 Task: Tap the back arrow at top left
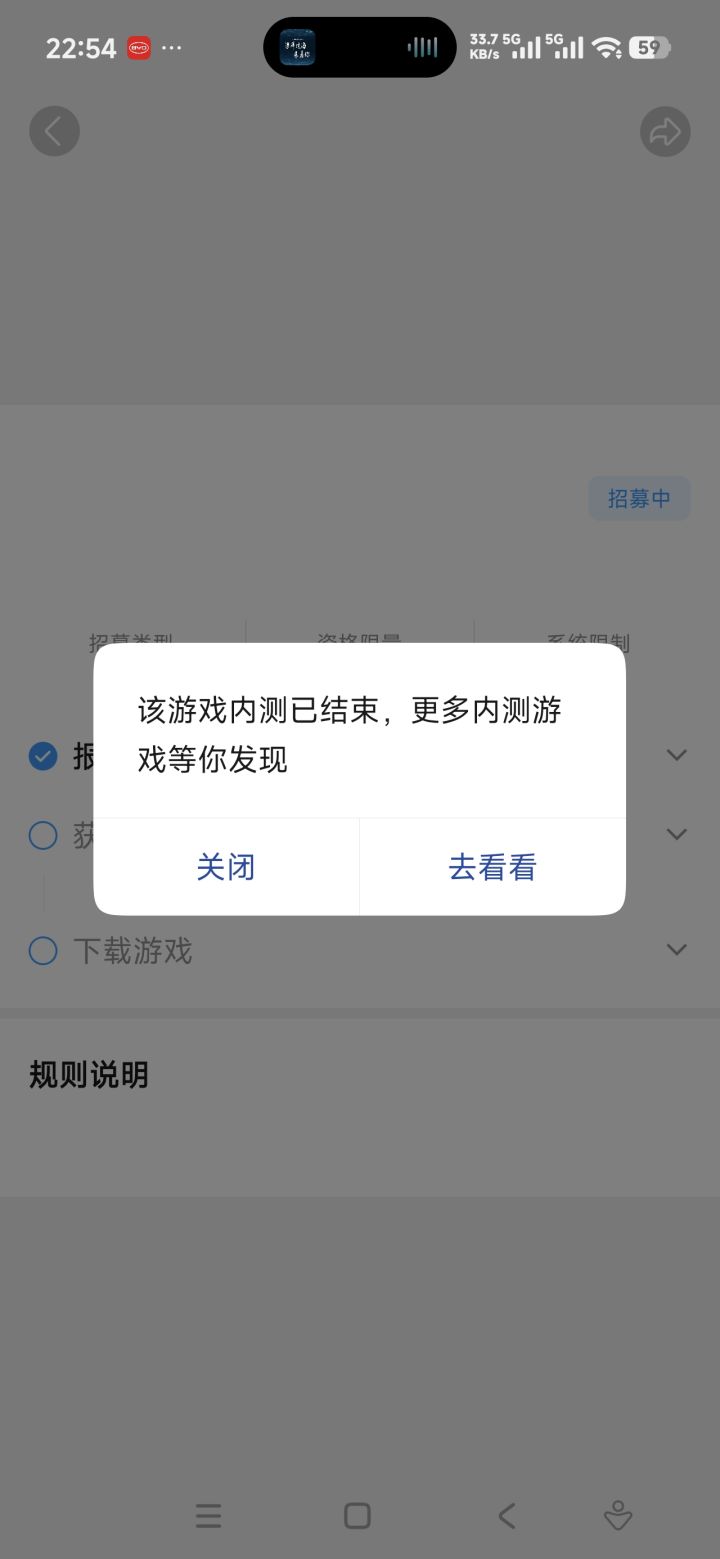click(x=54, y=131)
